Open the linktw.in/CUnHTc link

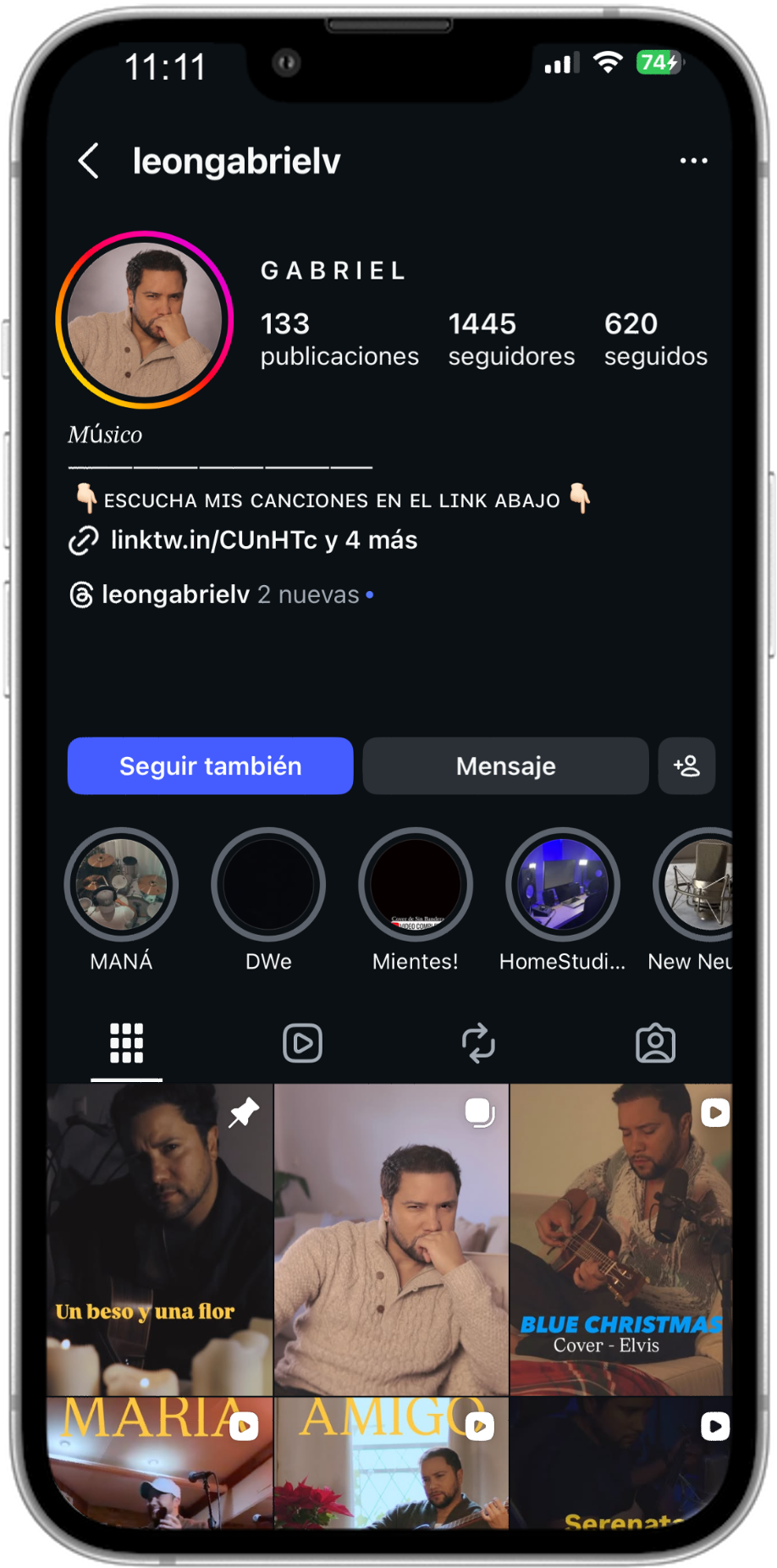(217, 539)
